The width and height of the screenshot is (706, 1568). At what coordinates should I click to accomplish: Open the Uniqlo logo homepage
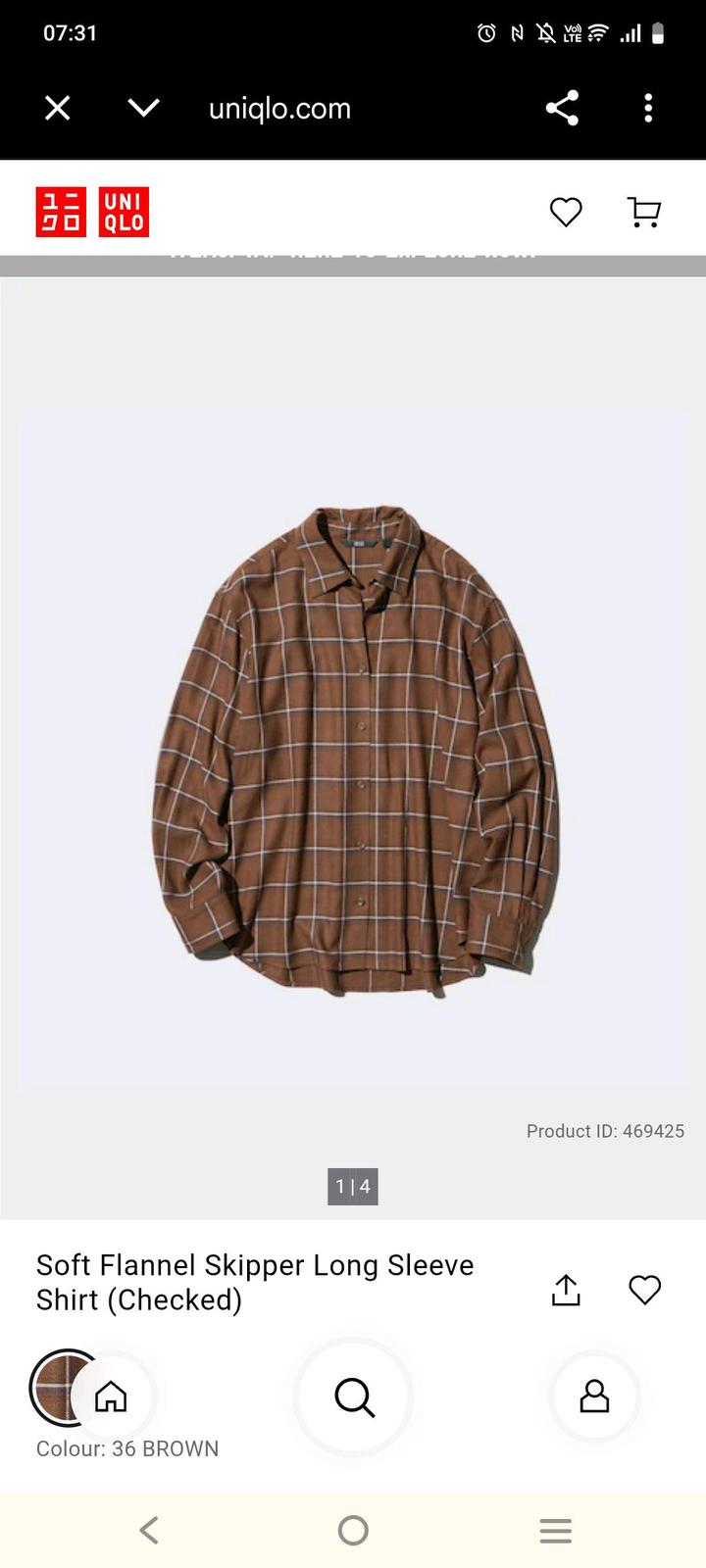(x=92, y=212)
